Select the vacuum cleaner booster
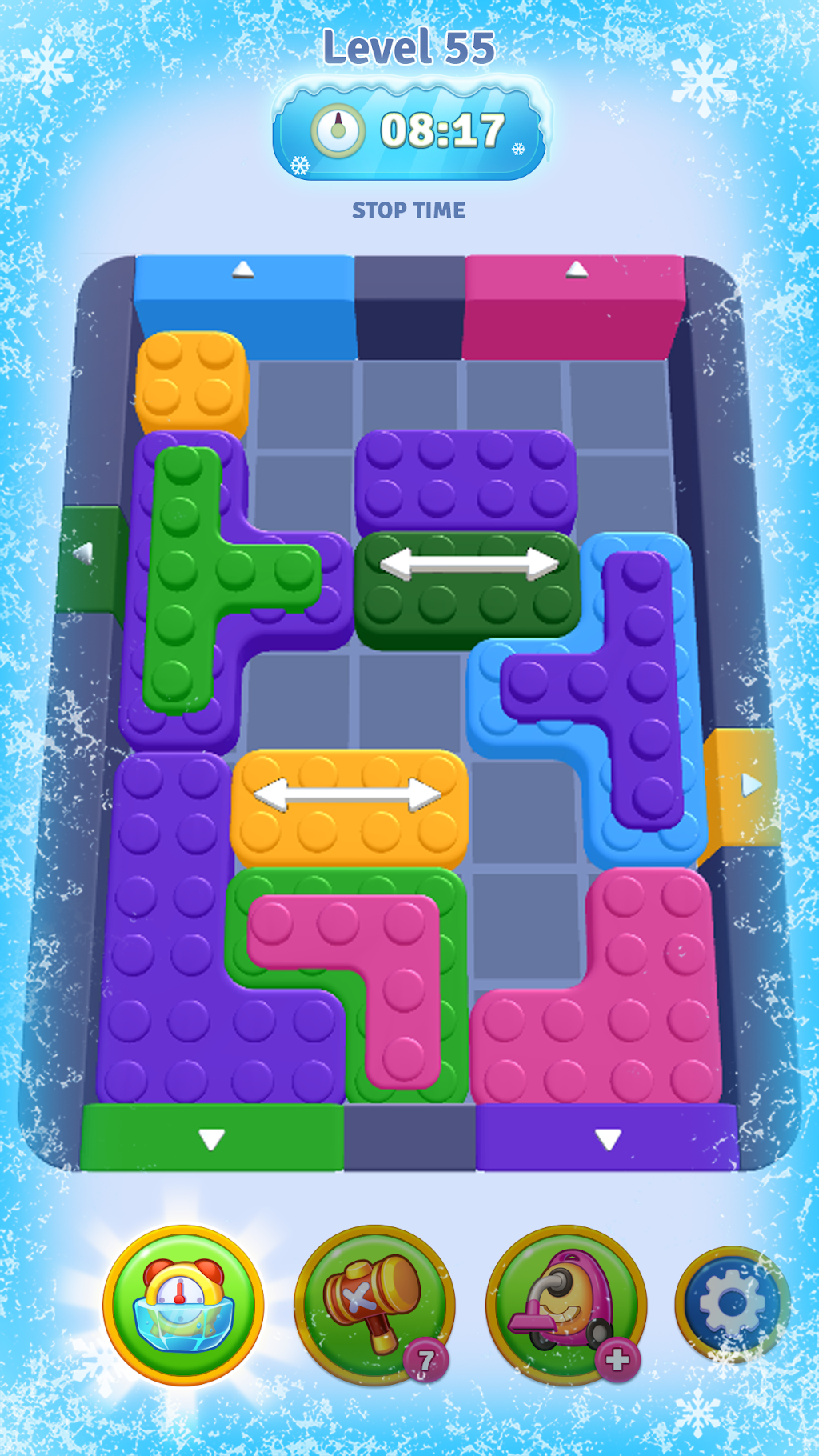 point(565,1305)
